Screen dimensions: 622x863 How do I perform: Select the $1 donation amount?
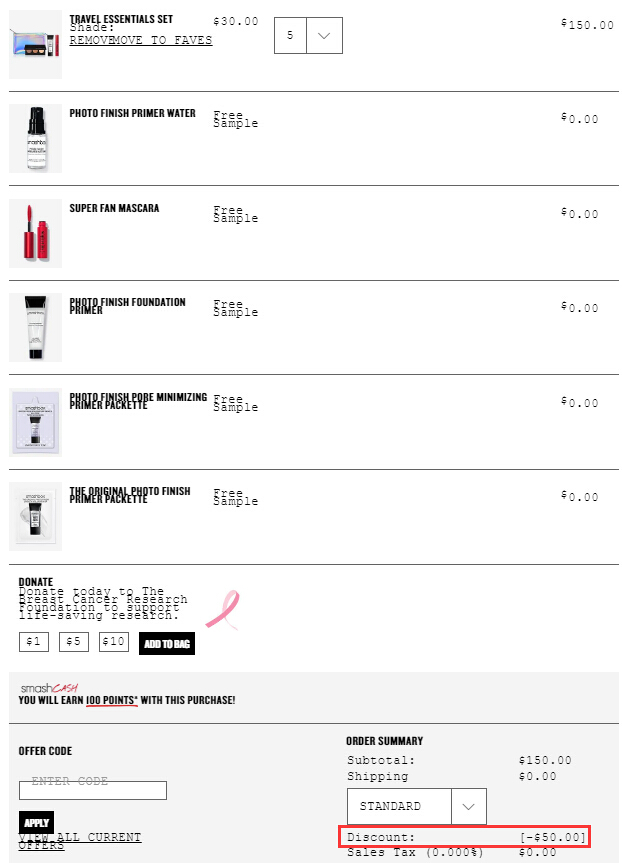33,642
